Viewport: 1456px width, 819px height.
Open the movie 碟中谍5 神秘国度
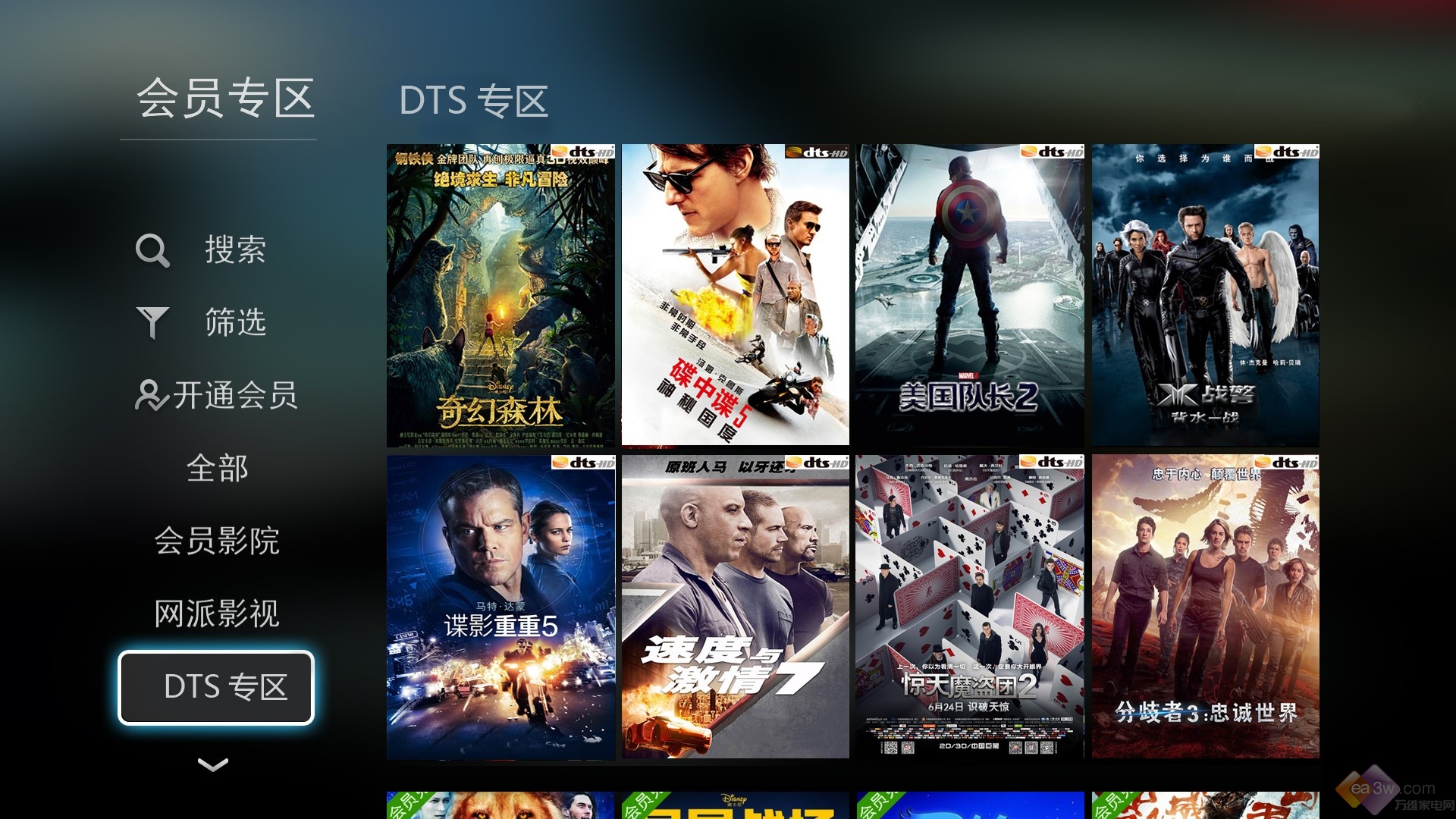[736, 296]
